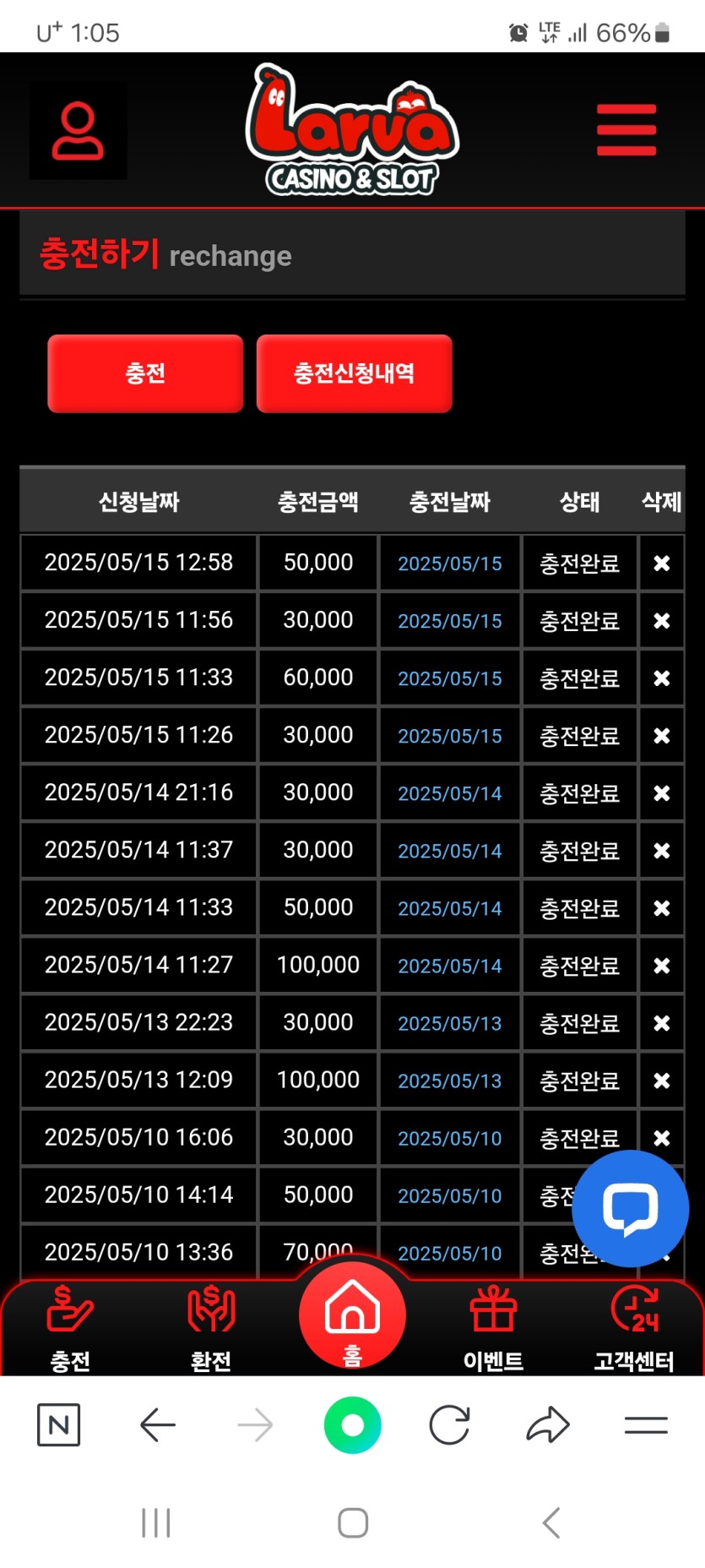Image resolution: width=705 pixels, height=1568 pixels.
Task: Go back with system navigation
Action: click(x=551, y=1523)
